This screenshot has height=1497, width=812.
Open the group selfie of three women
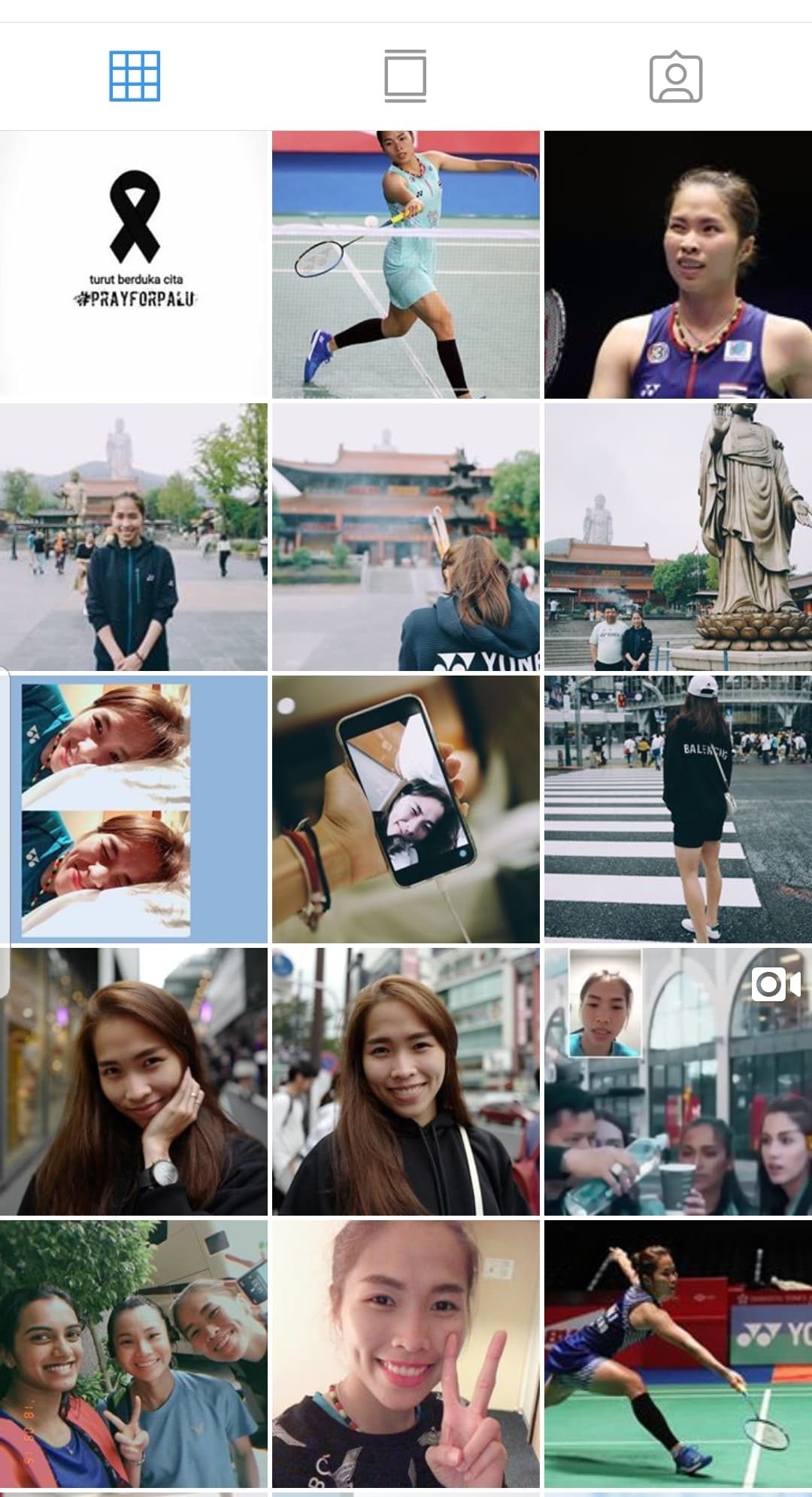coord(134,1354)
